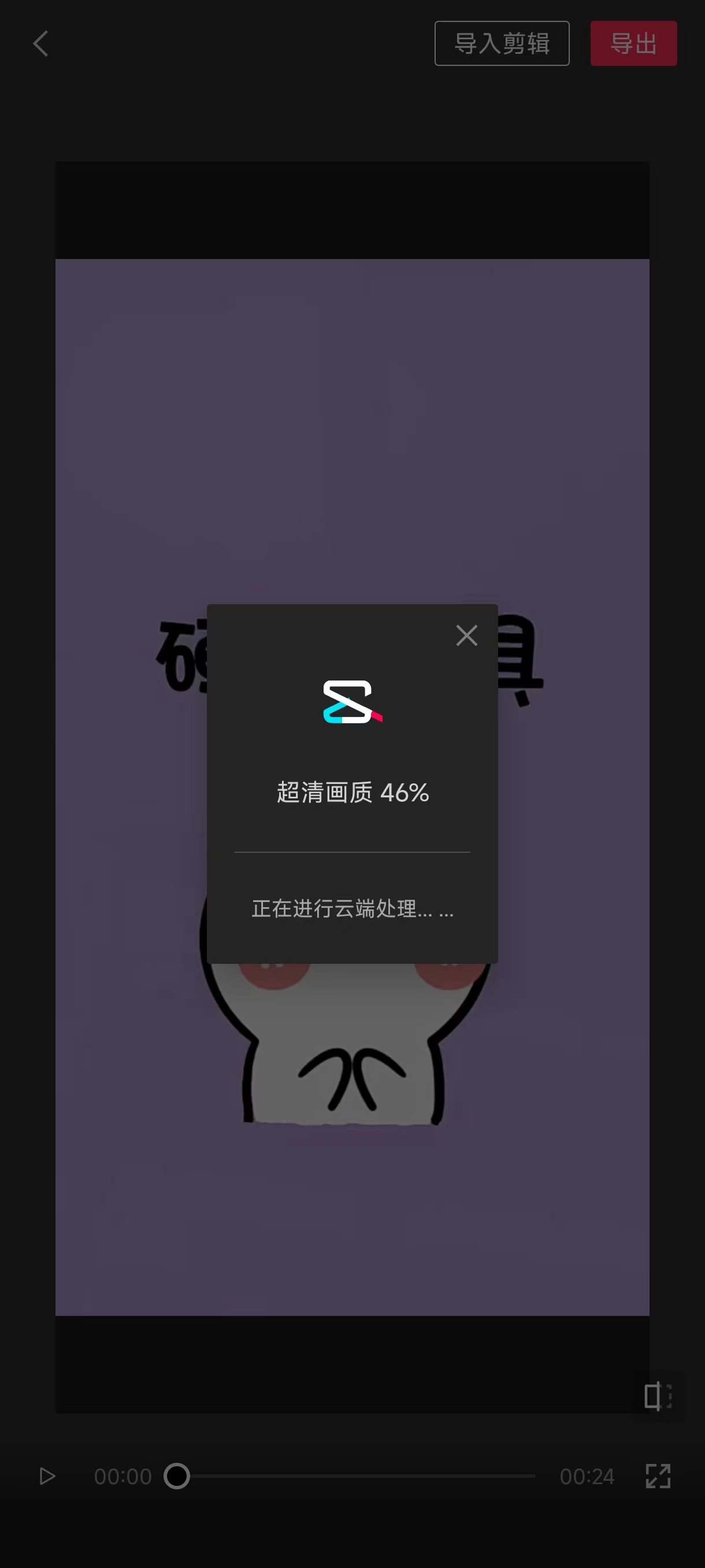The image size is (705, 1568).
Task: Enter fullscreen preview mode
Action: tap(658, 1476)
